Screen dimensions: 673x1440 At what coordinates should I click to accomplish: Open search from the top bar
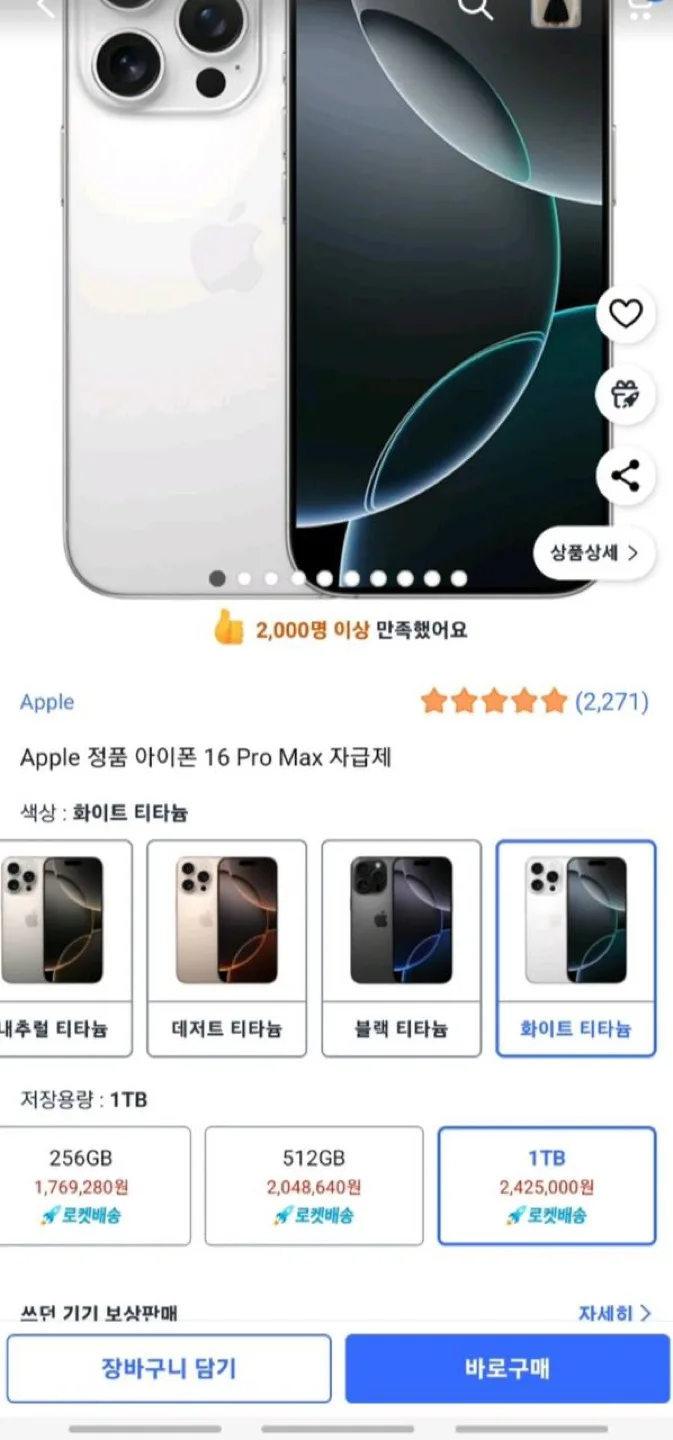click(x=476, y=8)
